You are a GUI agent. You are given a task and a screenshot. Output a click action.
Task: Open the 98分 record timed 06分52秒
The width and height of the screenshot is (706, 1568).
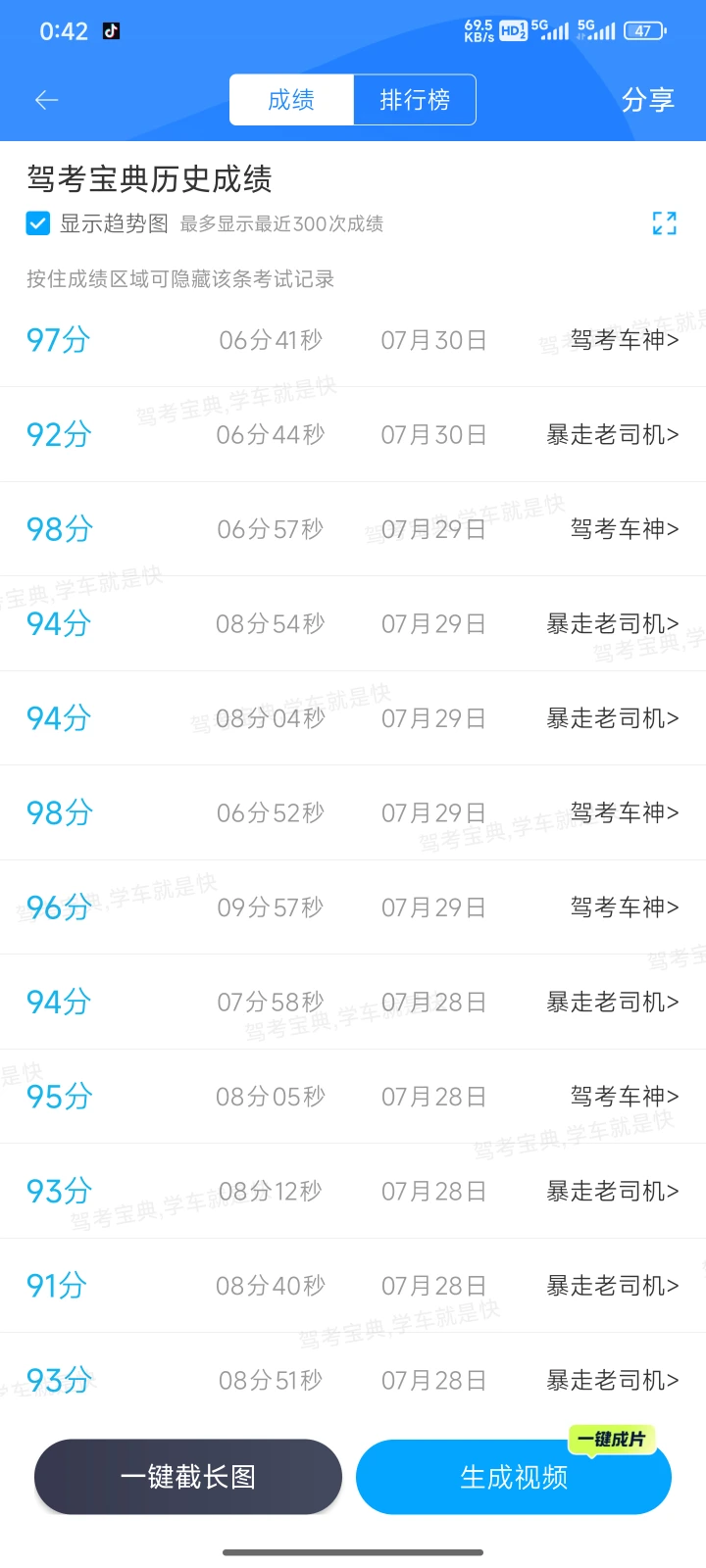pos(353,812)
